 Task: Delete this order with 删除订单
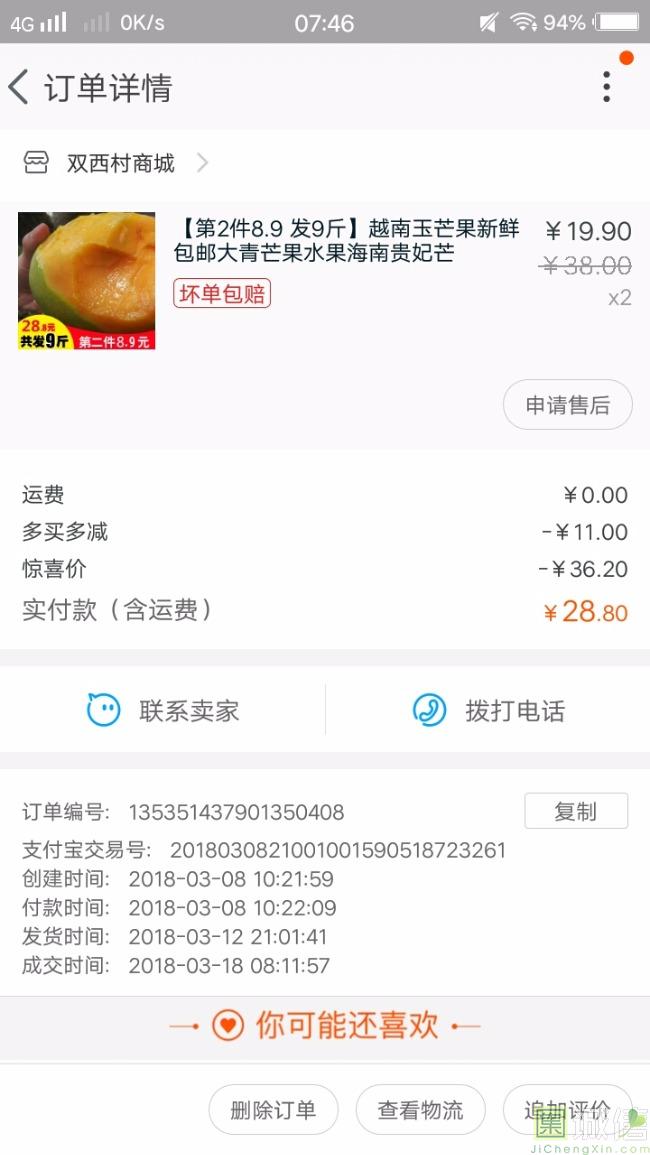273,1110
